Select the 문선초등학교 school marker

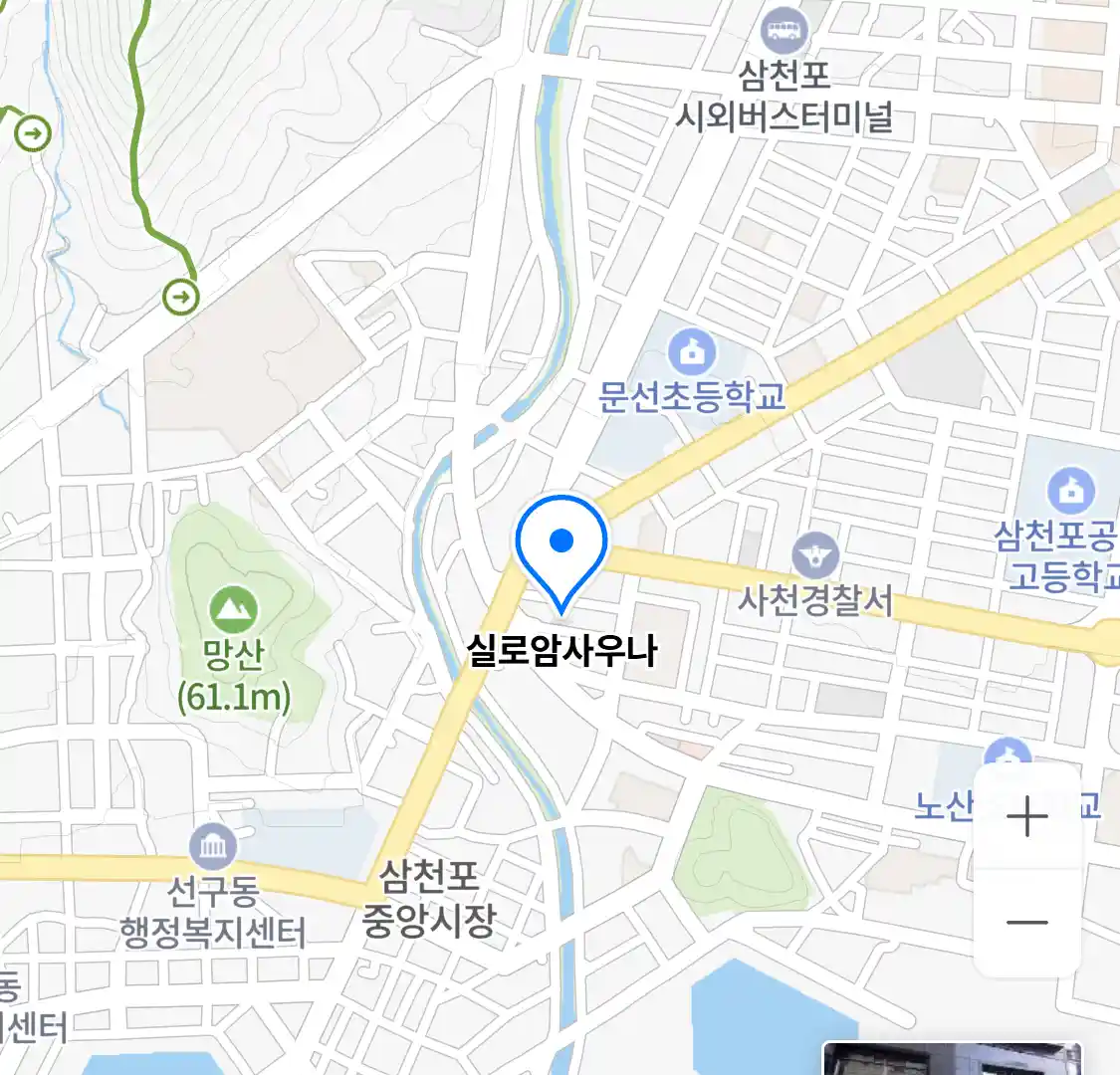point(691,352)
